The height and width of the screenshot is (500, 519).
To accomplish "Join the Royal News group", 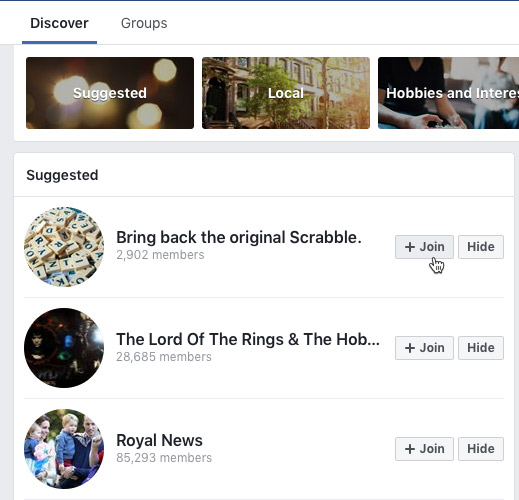I will [424, 449].
